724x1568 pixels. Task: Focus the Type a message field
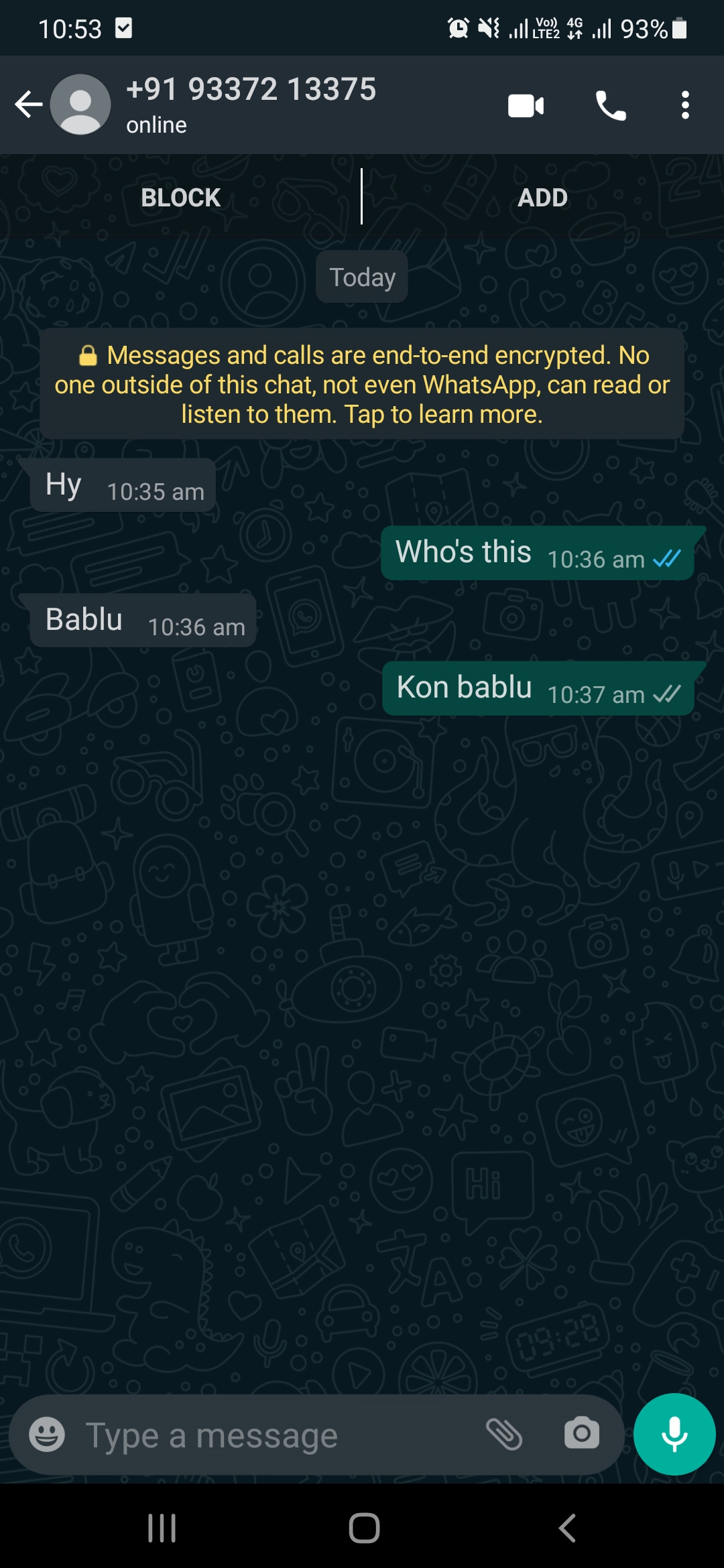point(268,1435)
